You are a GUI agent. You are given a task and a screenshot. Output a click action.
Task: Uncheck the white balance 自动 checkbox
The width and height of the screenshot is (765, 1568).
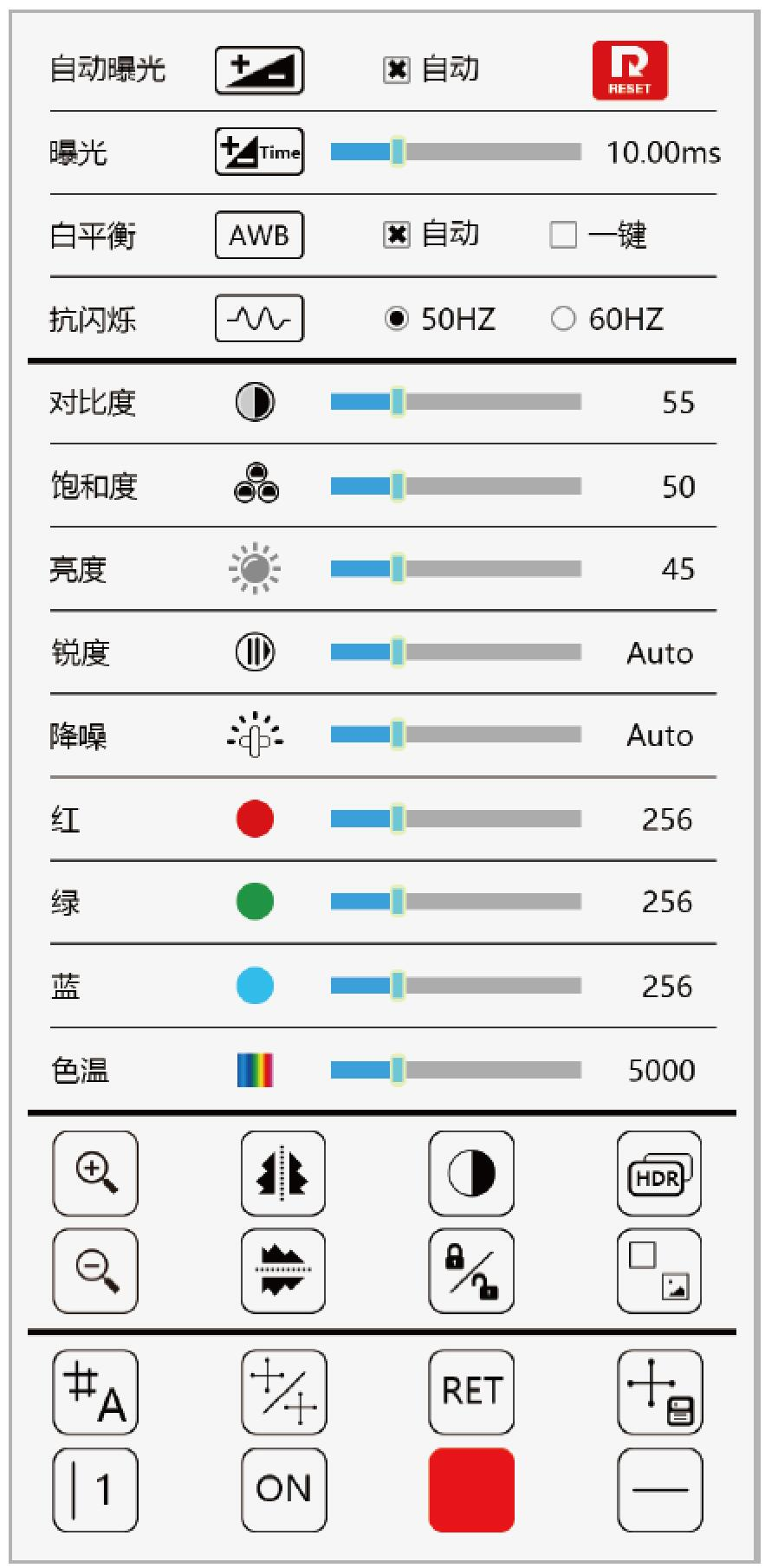point(396,235)
